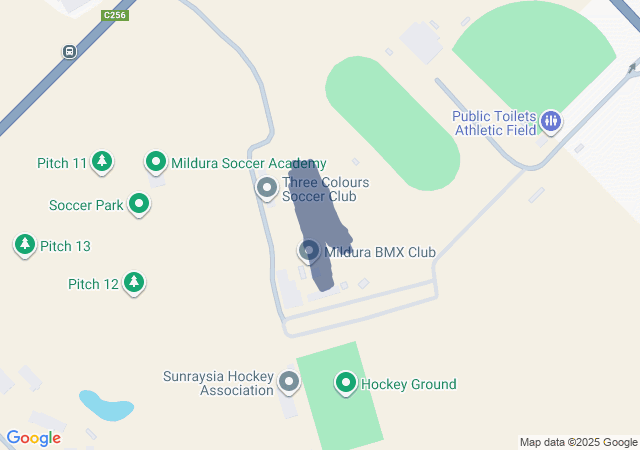This screenshot has width=640, height=450.
Task: Select the Hockey Ground pin
Action: pos(346,383)
